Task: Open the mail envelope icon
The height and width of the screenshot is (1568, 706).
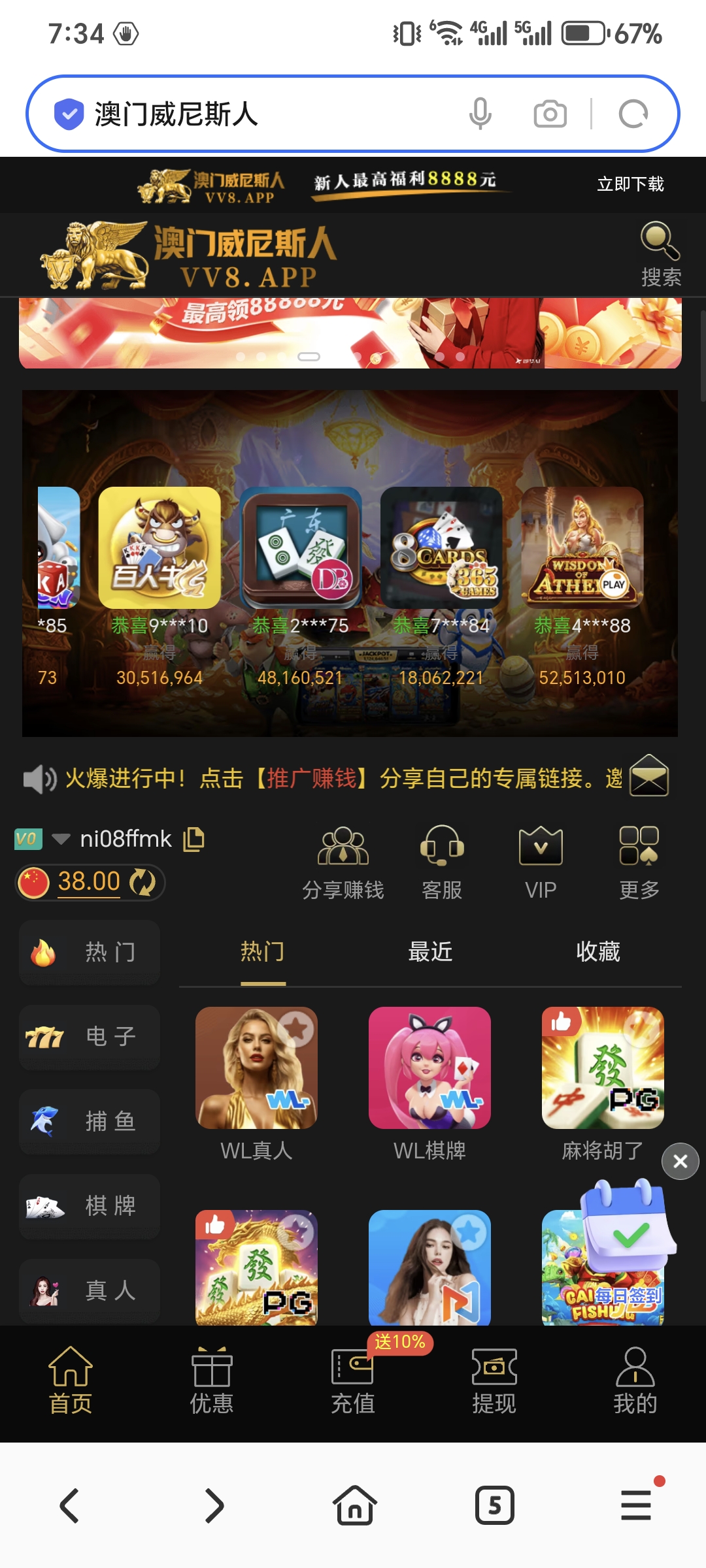Action: click(648, 776)
